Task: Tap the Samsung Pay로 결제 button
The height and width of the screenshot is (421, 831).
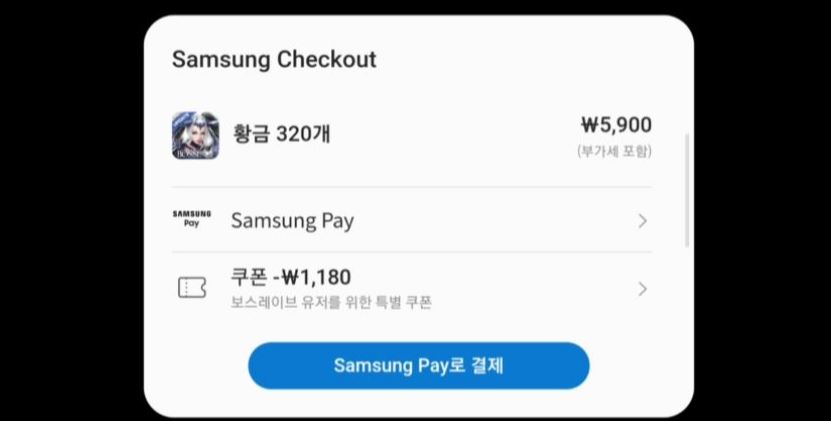Action: (x=418, y=365)
